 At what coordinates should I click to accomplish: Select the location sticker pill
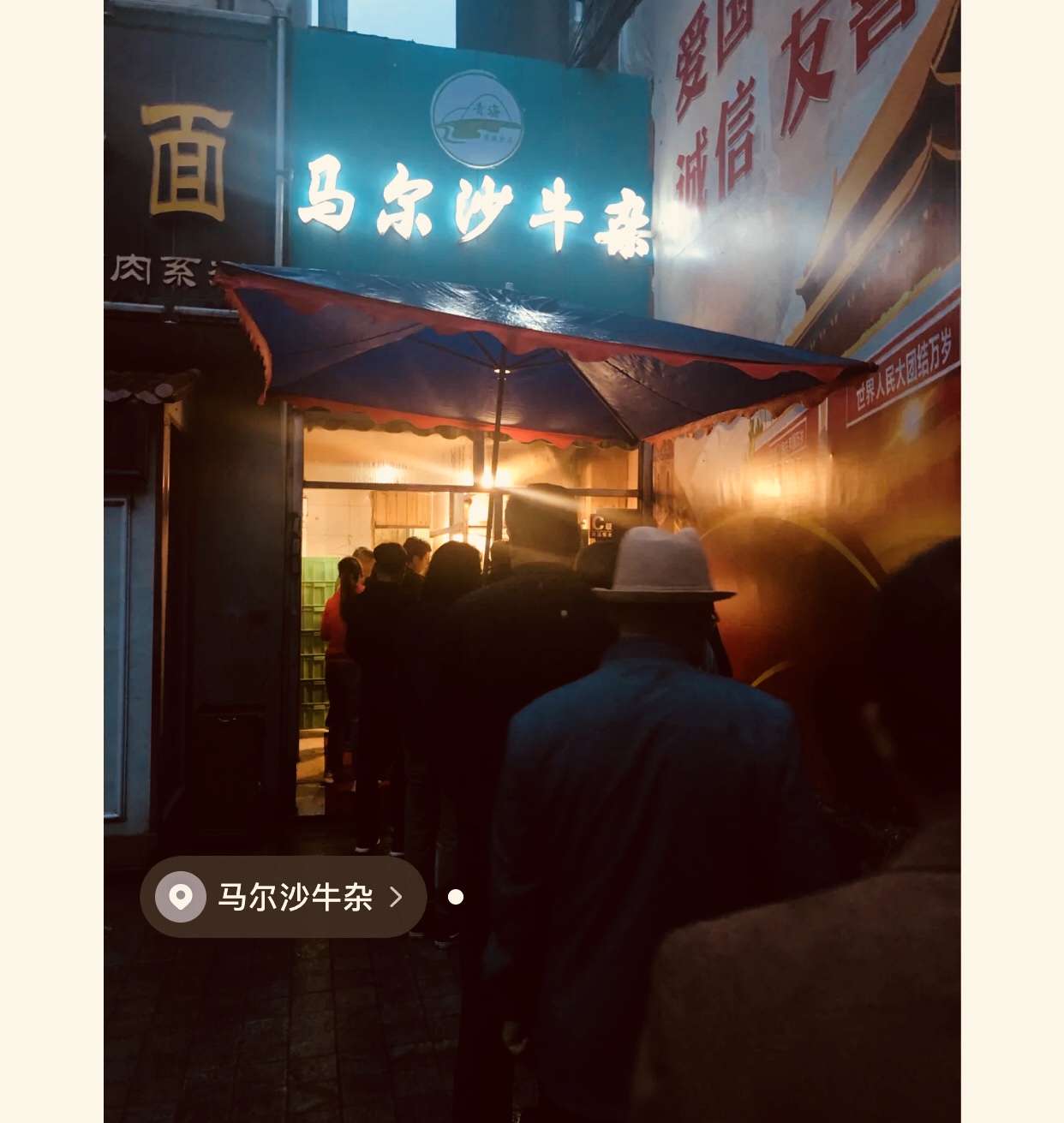[283, 896]
